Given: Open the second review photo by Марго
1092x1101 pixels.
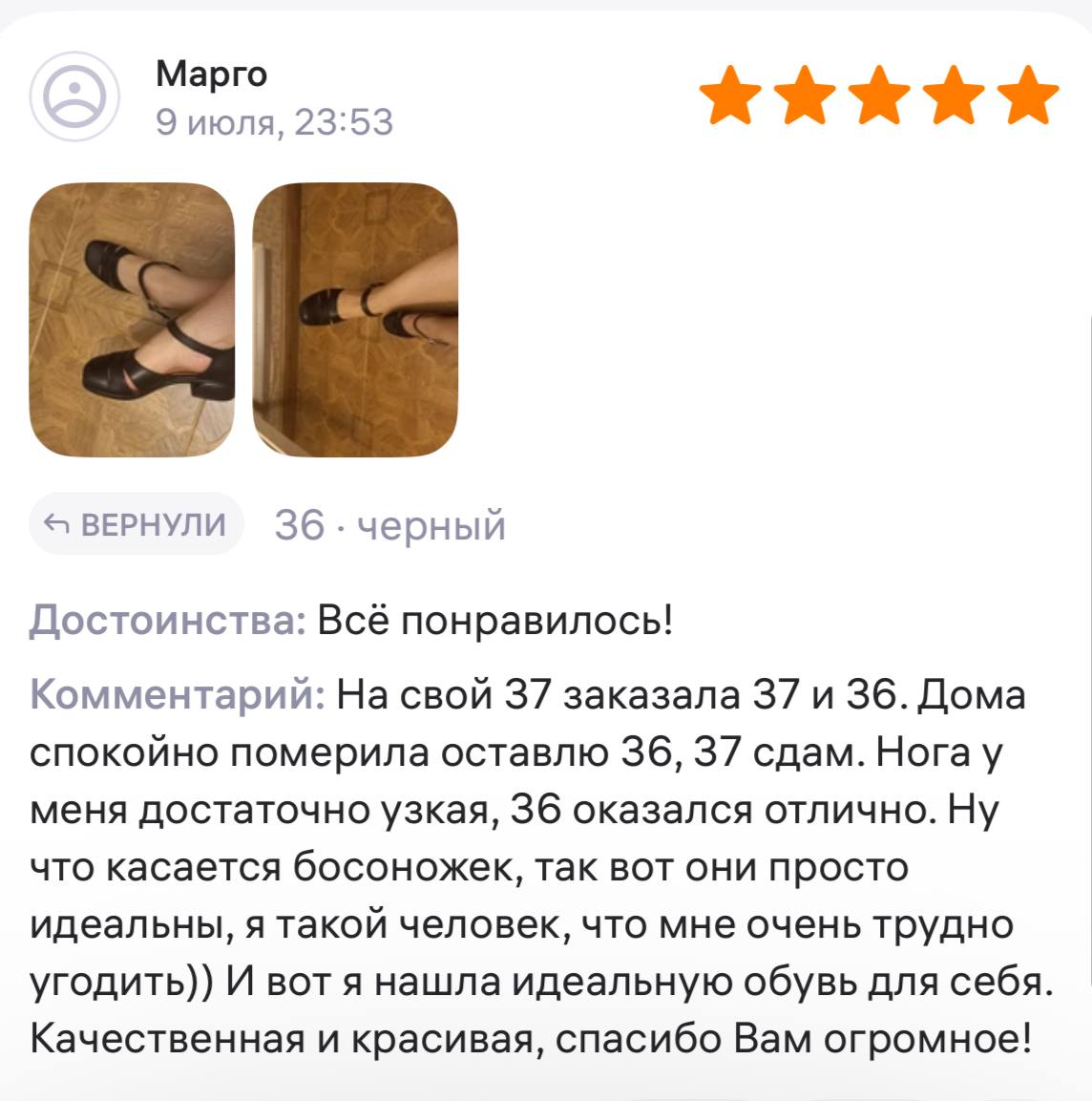Looking at the screenshot, I should coord(354,320).
